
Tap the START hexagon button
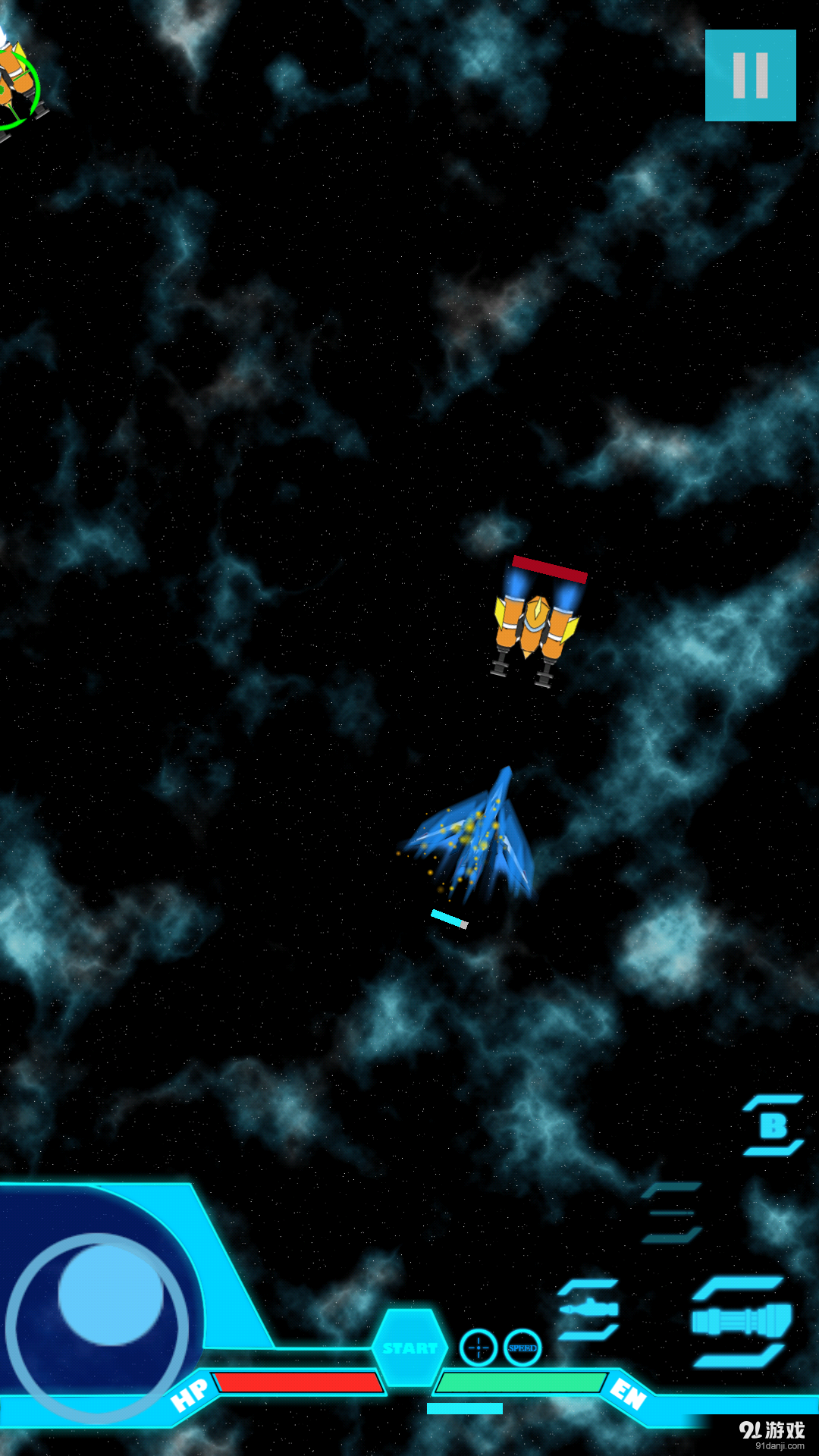coord(409,1348)
